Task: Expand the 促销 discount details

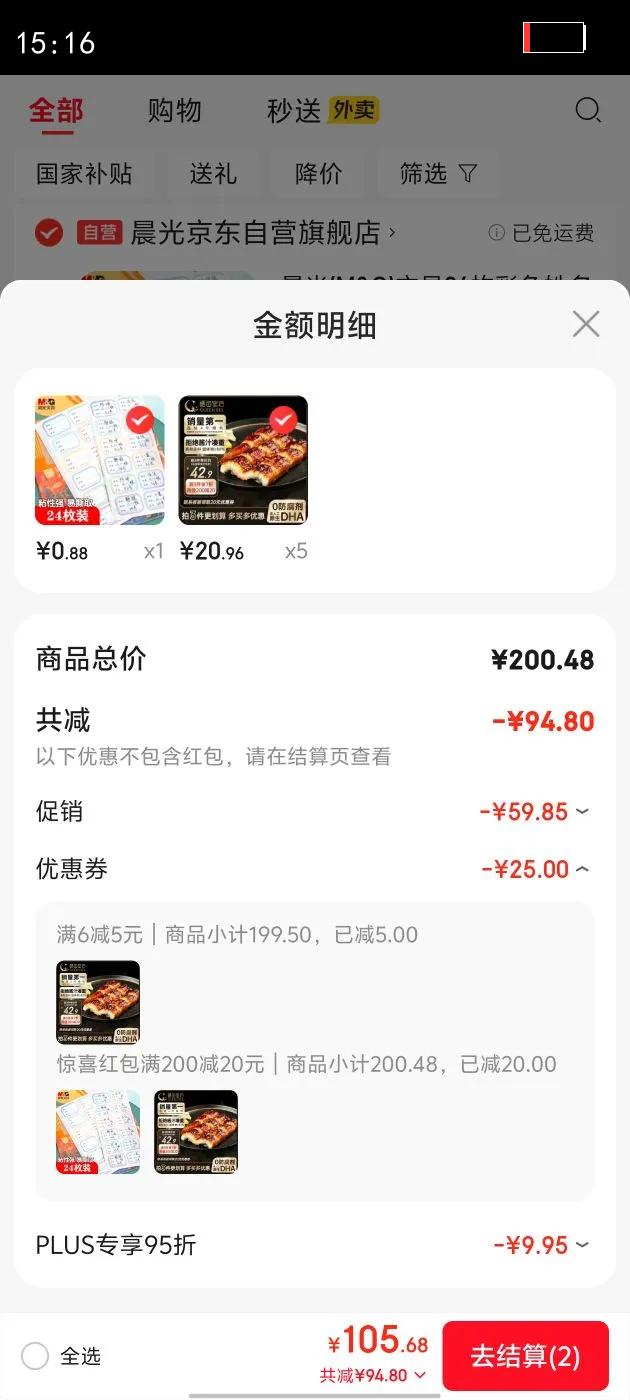Action: [x=582, y=812]
